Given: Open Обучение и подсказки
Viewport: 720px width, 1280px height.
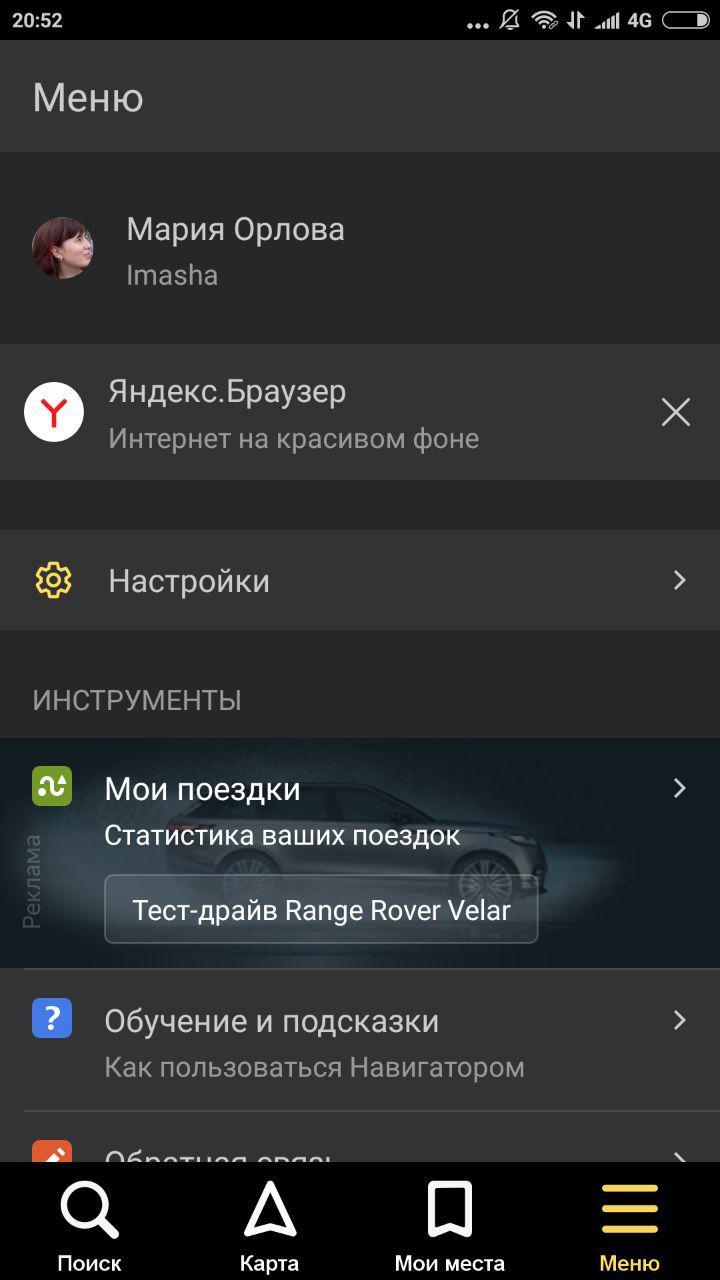Looking at the screenshot, I should tap(359, 1041).
